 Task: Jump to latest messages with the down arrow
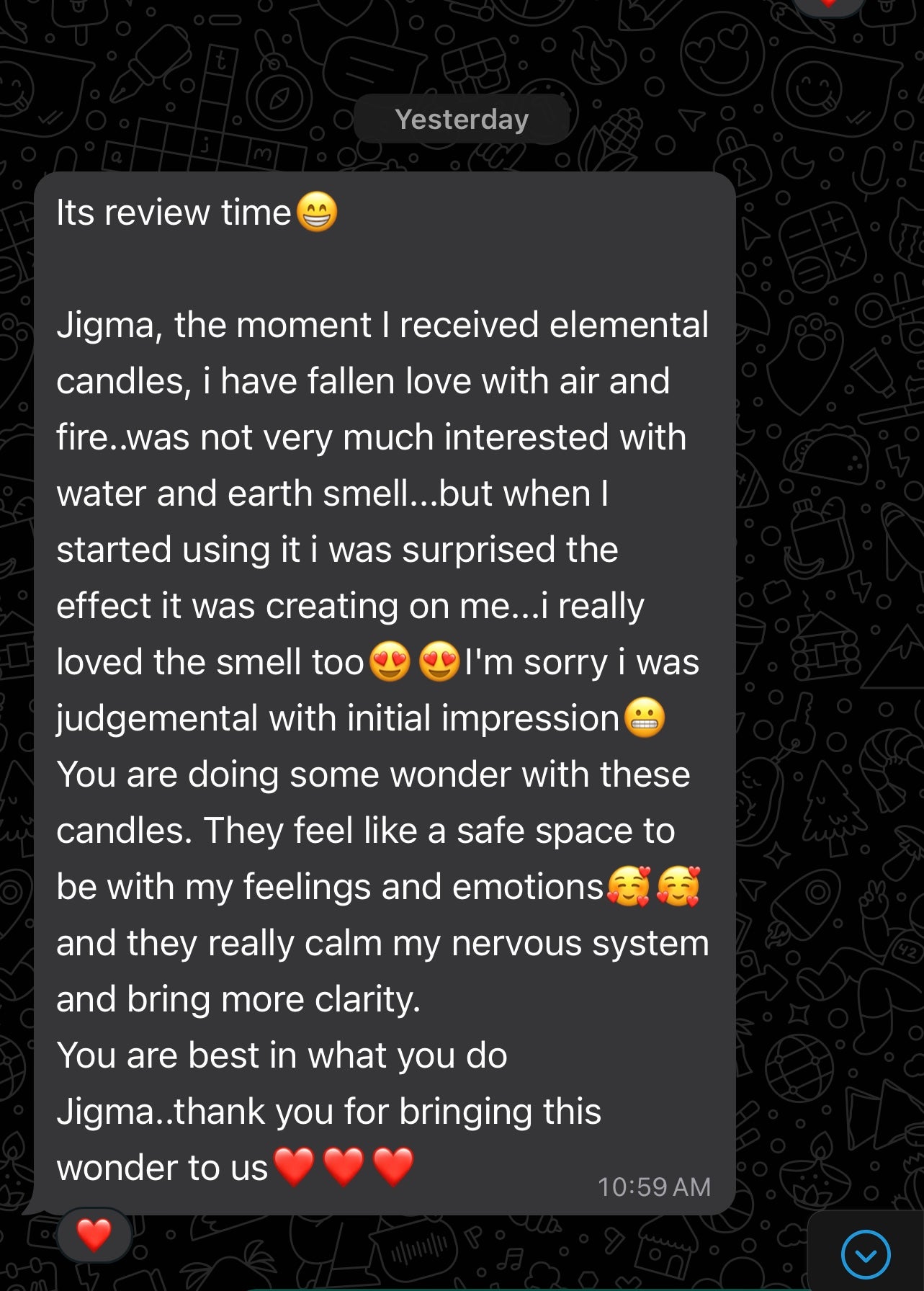[865, 1254]
